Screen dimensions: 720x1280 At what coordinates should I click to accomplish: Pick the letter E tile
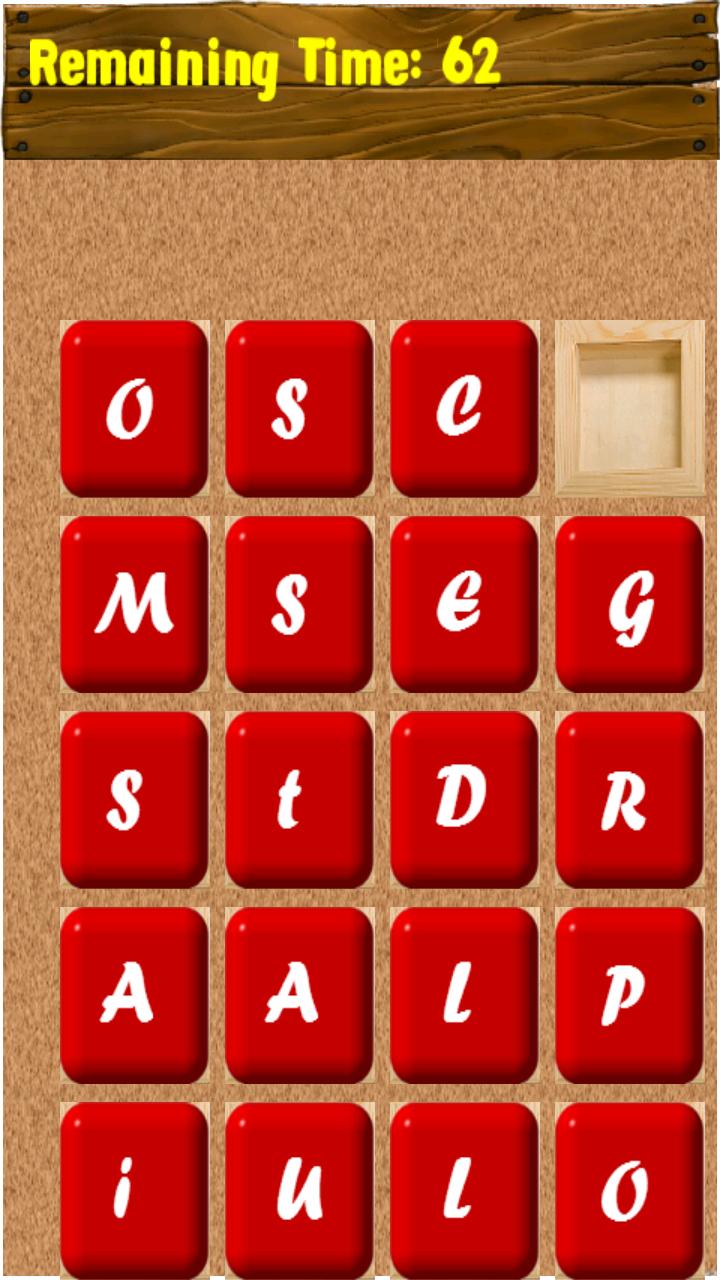coord(464,604)
